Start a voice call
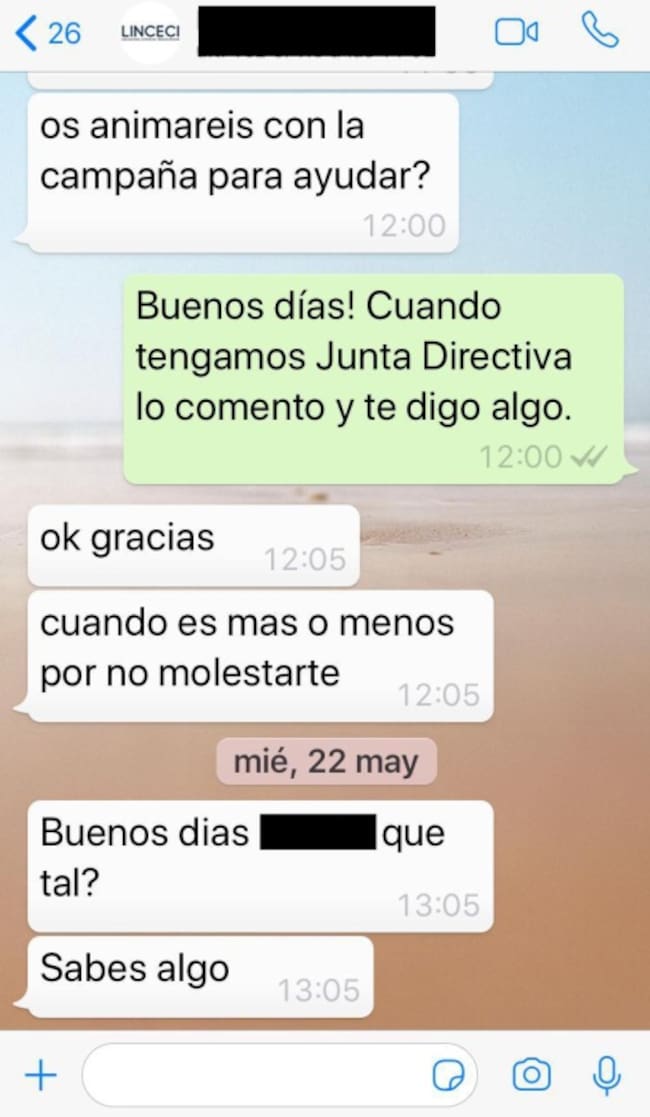The height and width of the screenshot is (1117, 650). click(599, 33)
